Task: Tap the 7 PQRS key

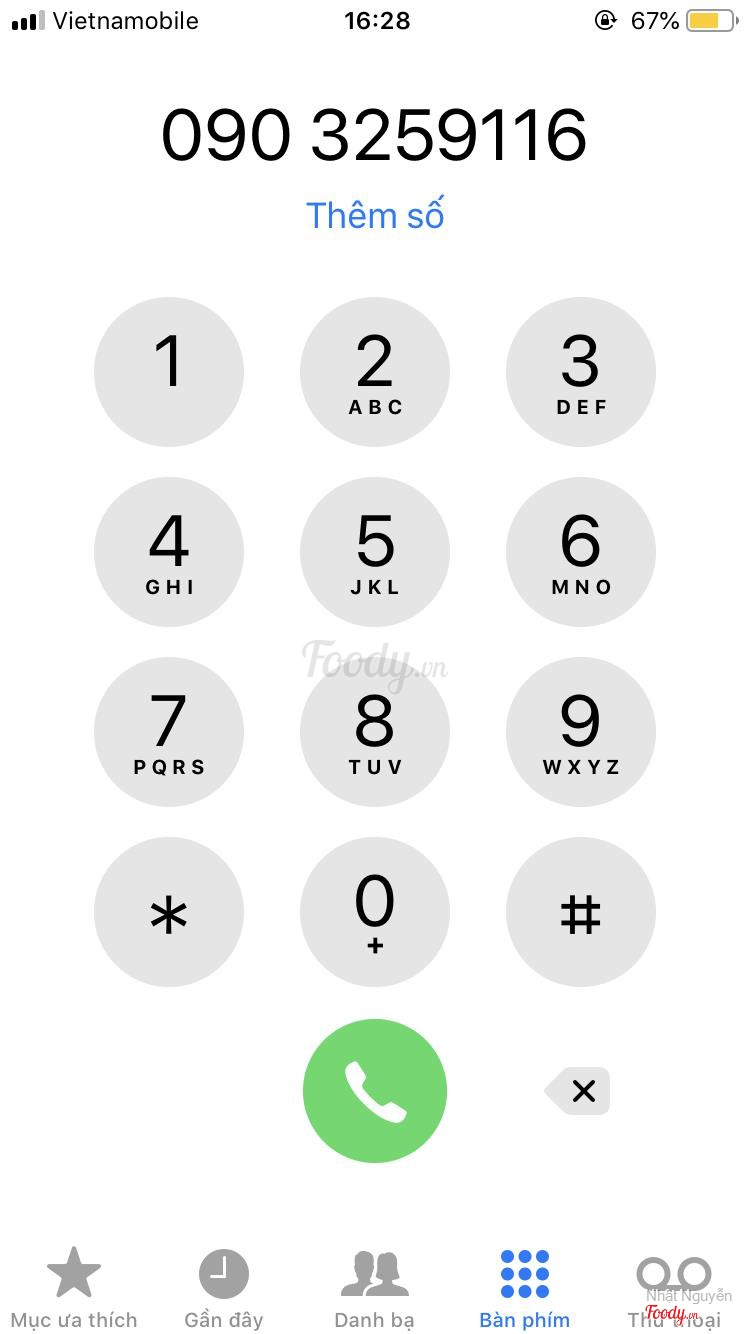Action: [x=169, y=732]
